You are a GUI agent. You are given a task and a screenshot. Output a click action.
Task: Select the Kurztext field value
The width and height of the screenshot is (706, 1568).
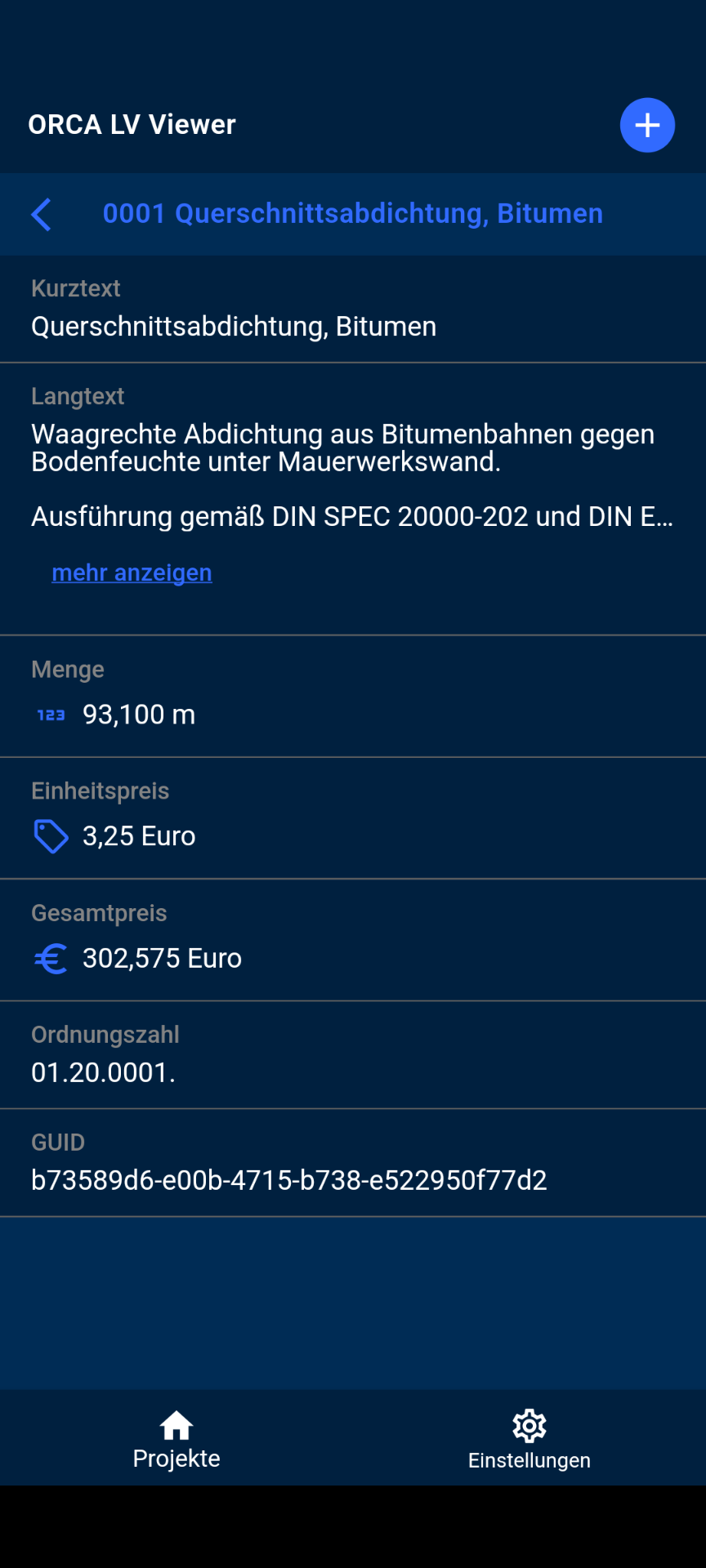(234, 327)
